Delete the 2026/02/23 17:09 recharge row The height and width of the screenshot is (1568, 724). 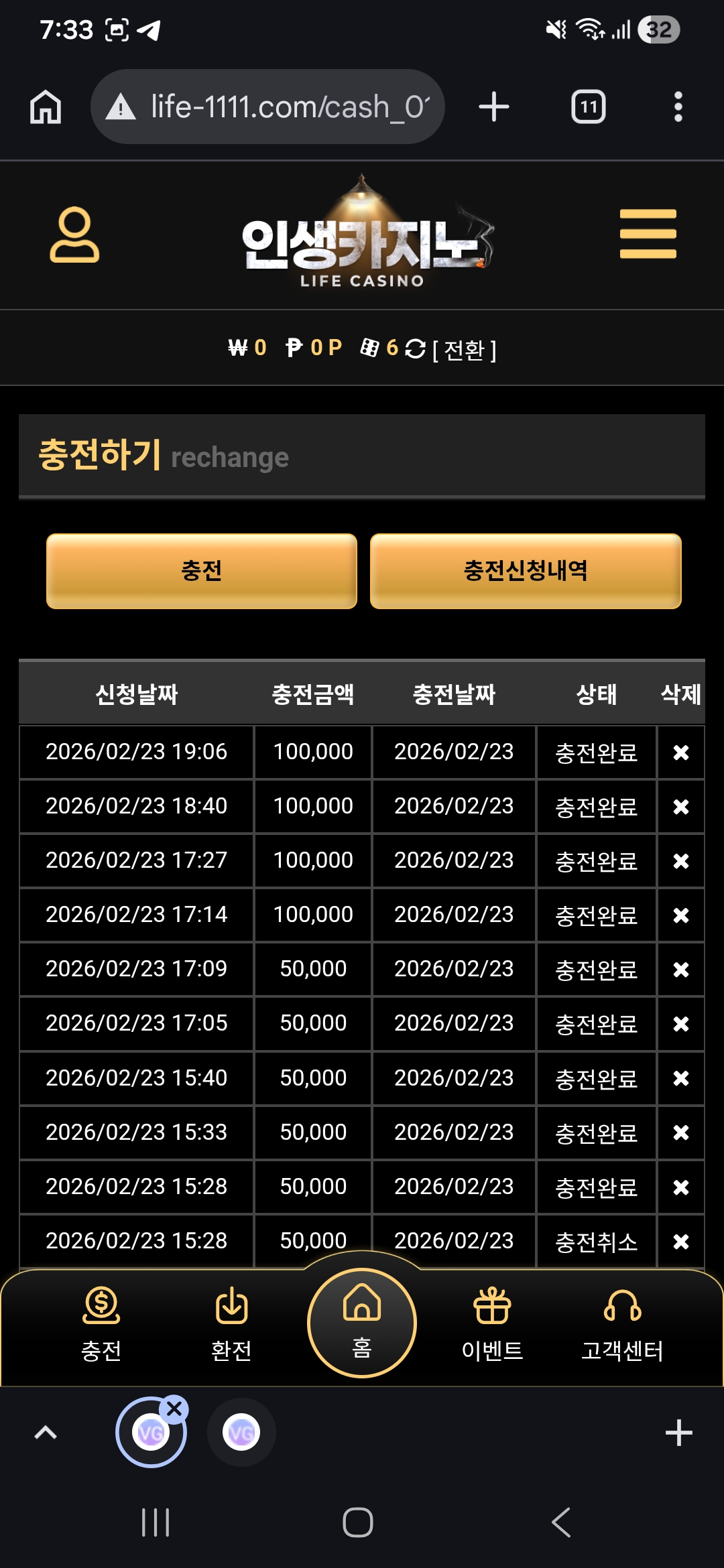tap(680, 970)
